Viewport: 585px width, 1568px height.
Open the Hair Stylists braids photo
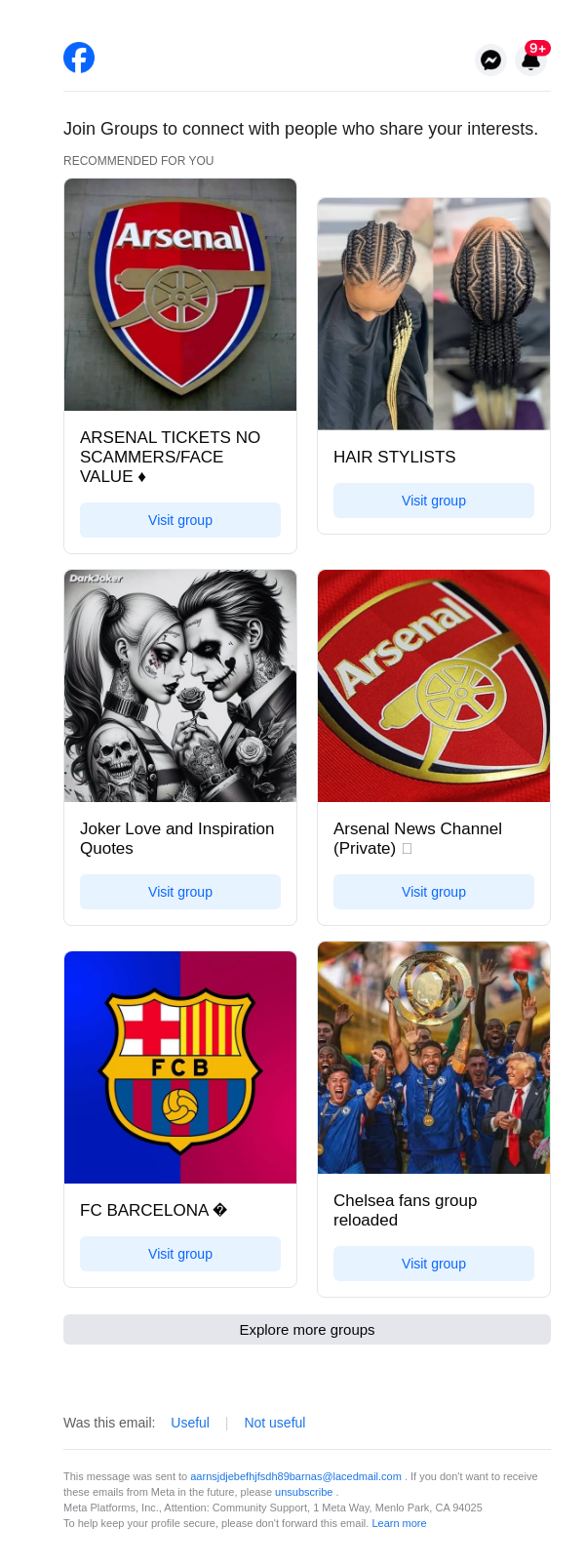[434, 314]
